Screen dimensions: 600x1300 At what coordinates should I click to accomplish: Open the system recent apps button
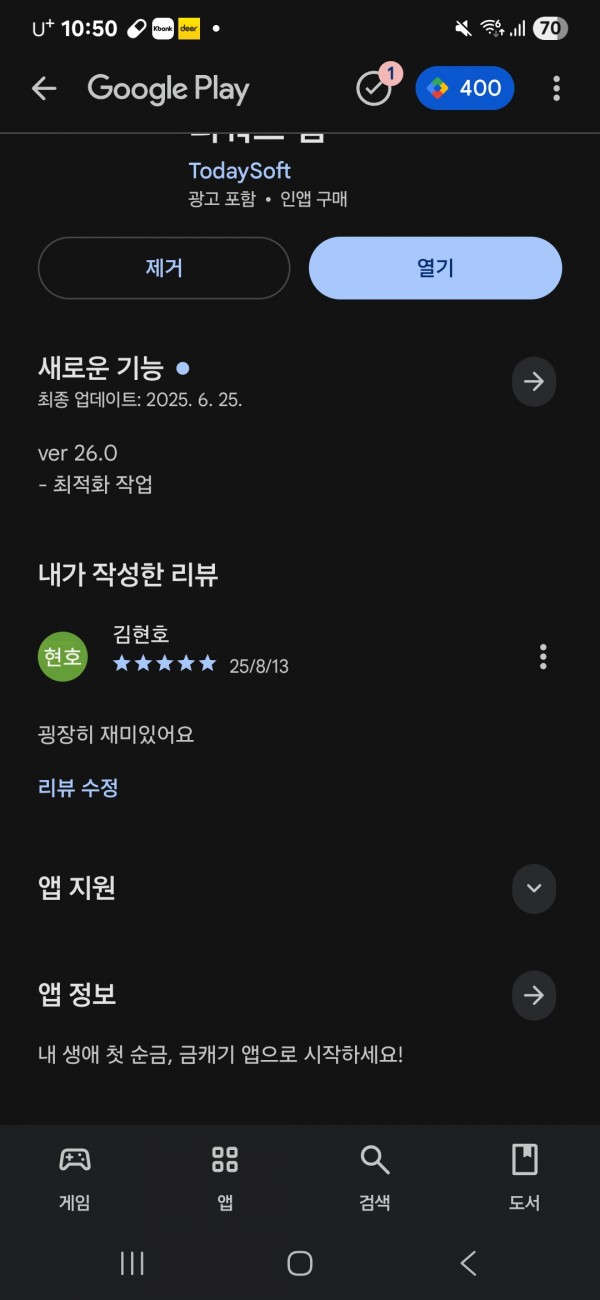tap(132, 1263)
